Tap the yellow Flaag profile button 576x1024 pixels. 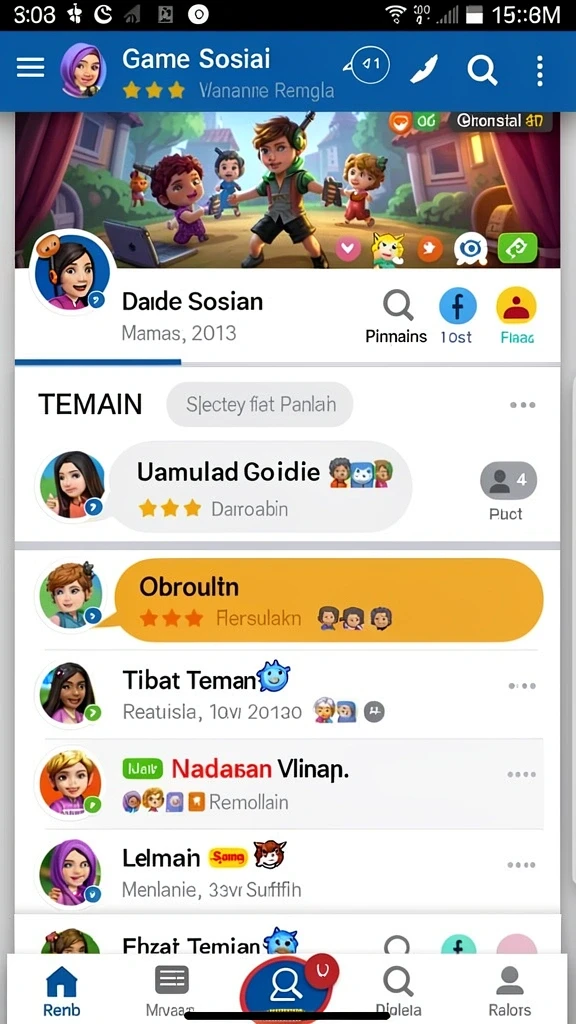[x=516, y=317]
